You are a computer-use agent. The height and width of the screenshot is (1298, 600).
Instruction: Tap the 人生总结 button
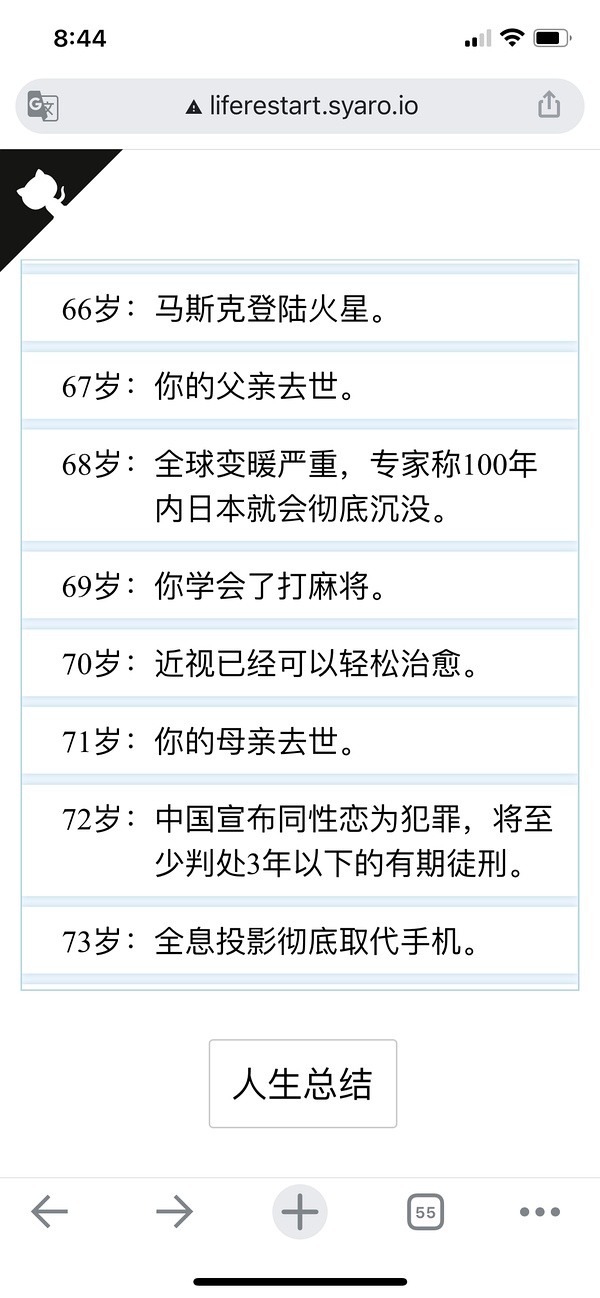pyautogui.click(x=302, y=1084)
